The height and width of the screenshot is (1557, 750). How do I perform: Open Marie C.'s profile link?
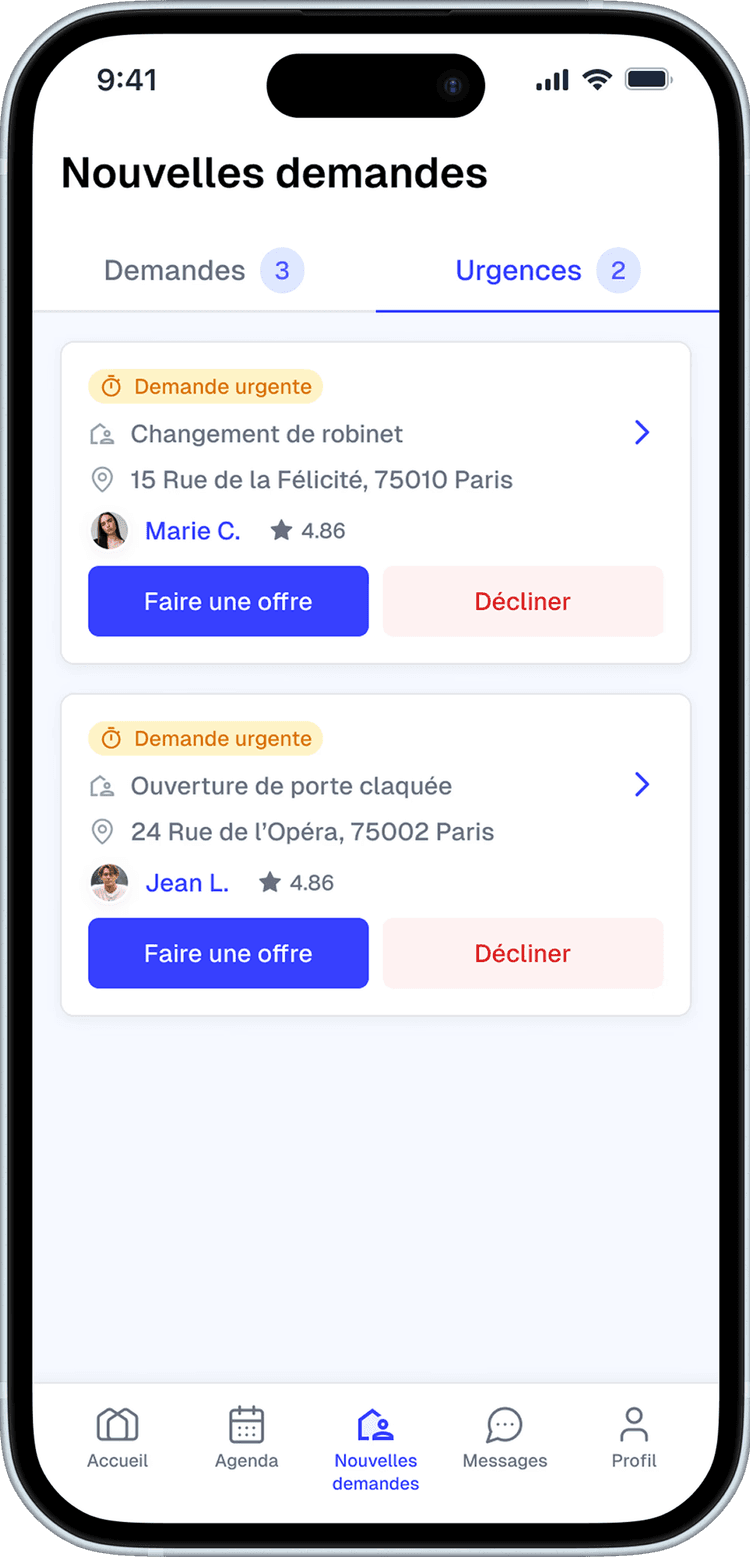coord(192,530)
